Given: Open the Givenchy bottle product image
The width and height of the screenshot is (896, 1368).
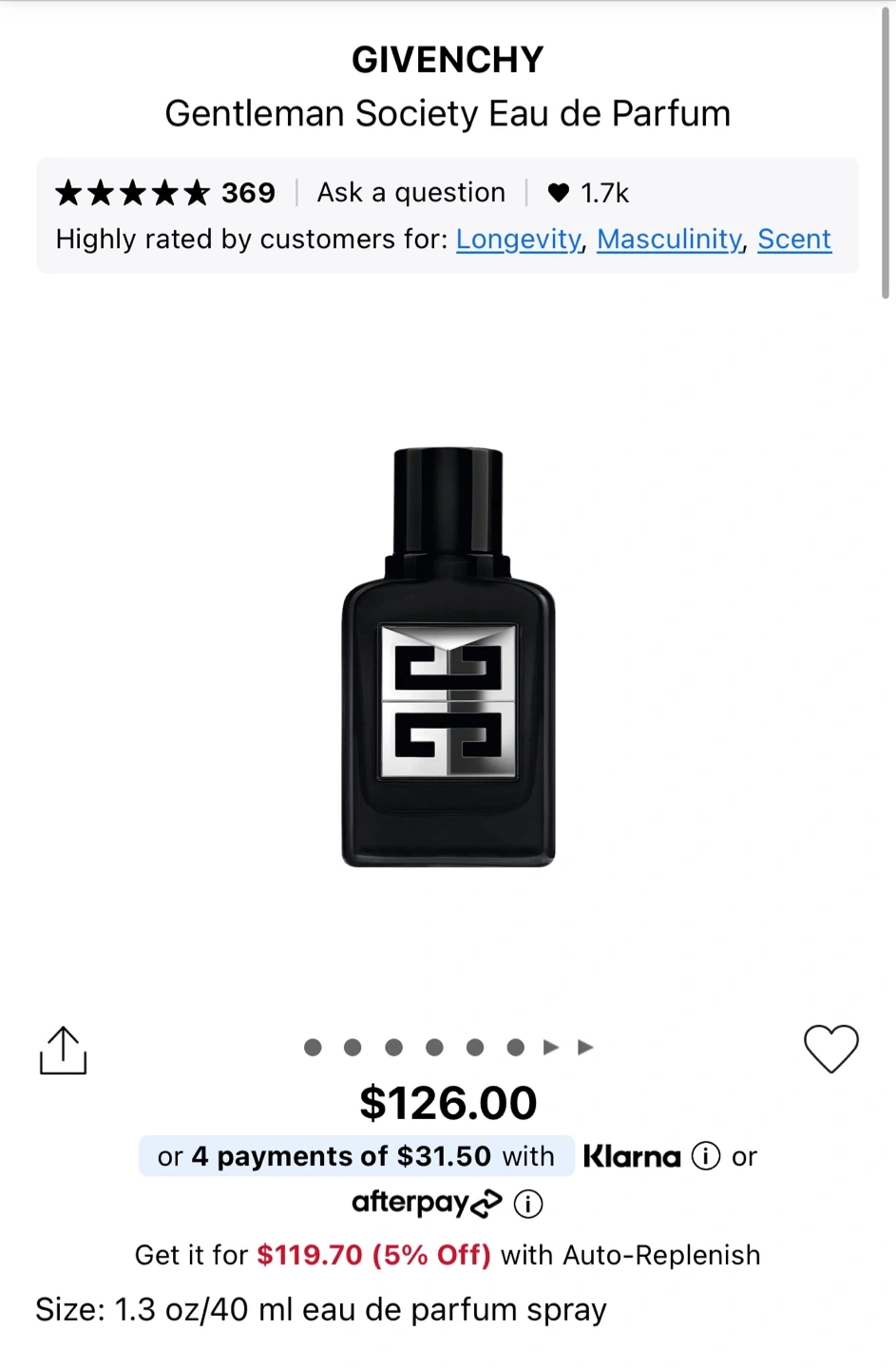Looking at the screenshot, I should 448,657.
